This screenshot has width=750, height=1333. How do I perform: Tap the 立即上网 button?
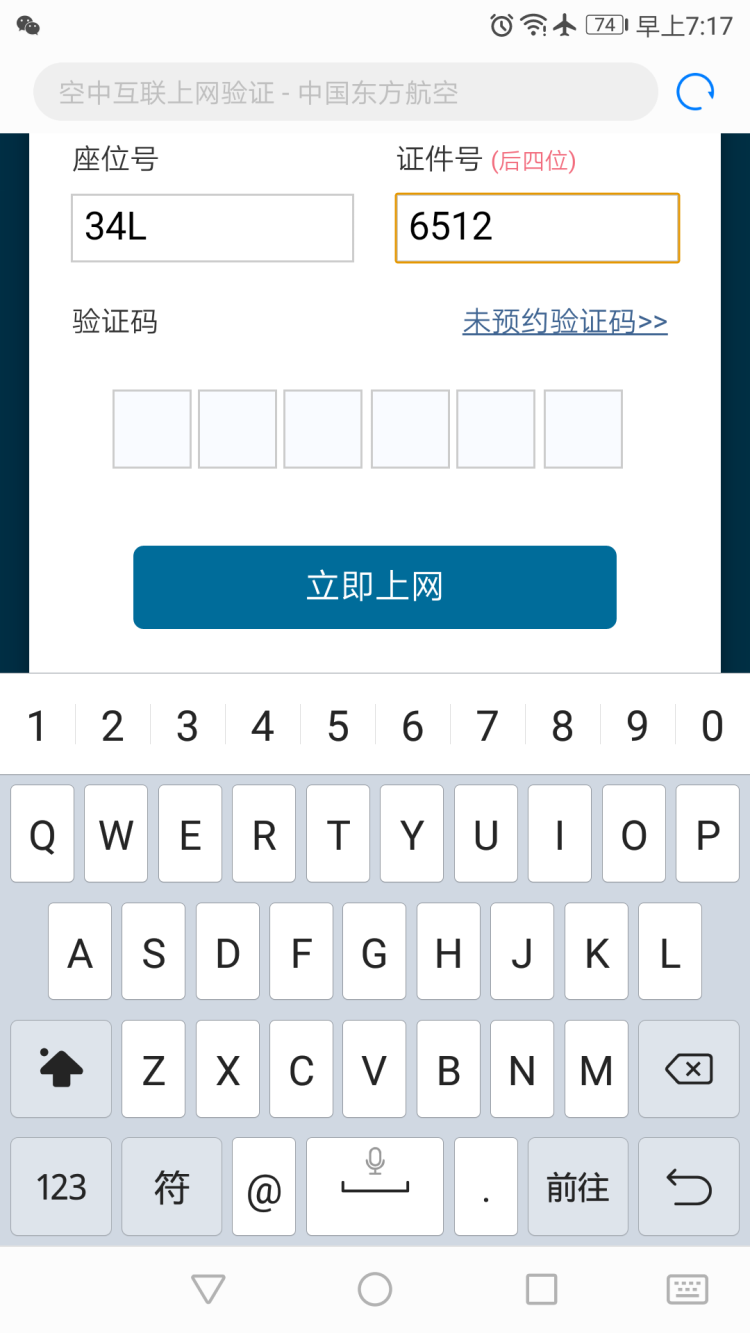point(374,587)
